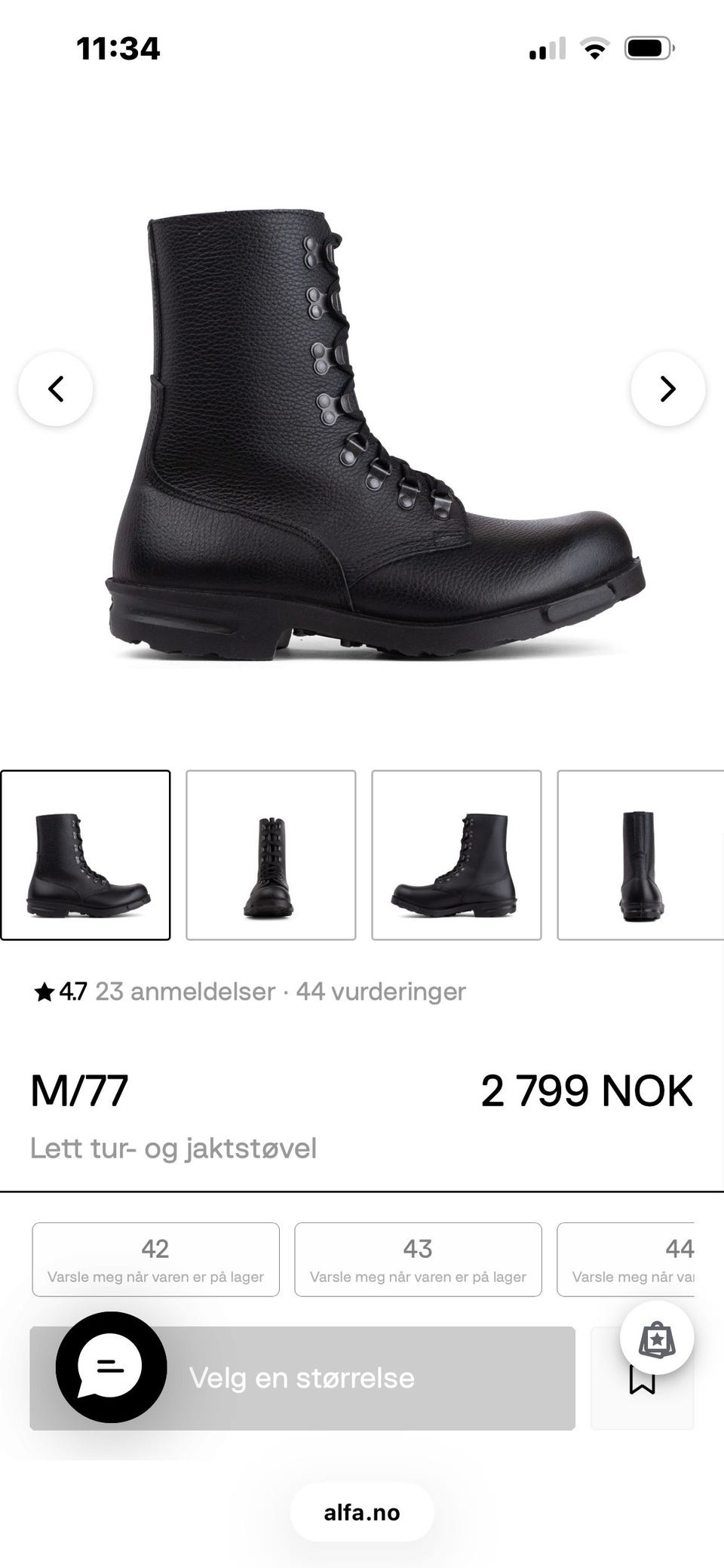The width and height of the screenshot is (724, 1568).
Task: Choose size 43
Action: tap(418, 1259)
